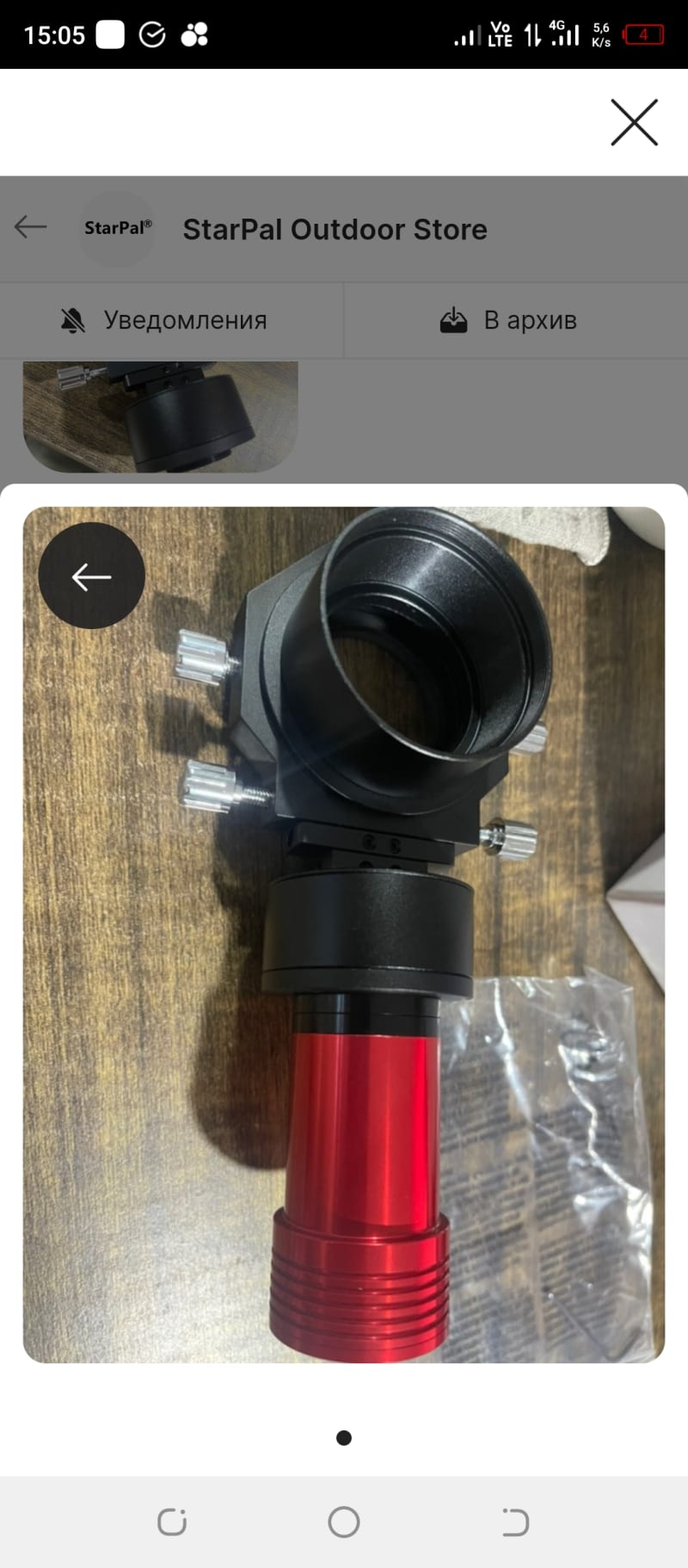Open the small photo thumbnail in chat
This screenshot has width=688, height=1568.
(160, 416)
